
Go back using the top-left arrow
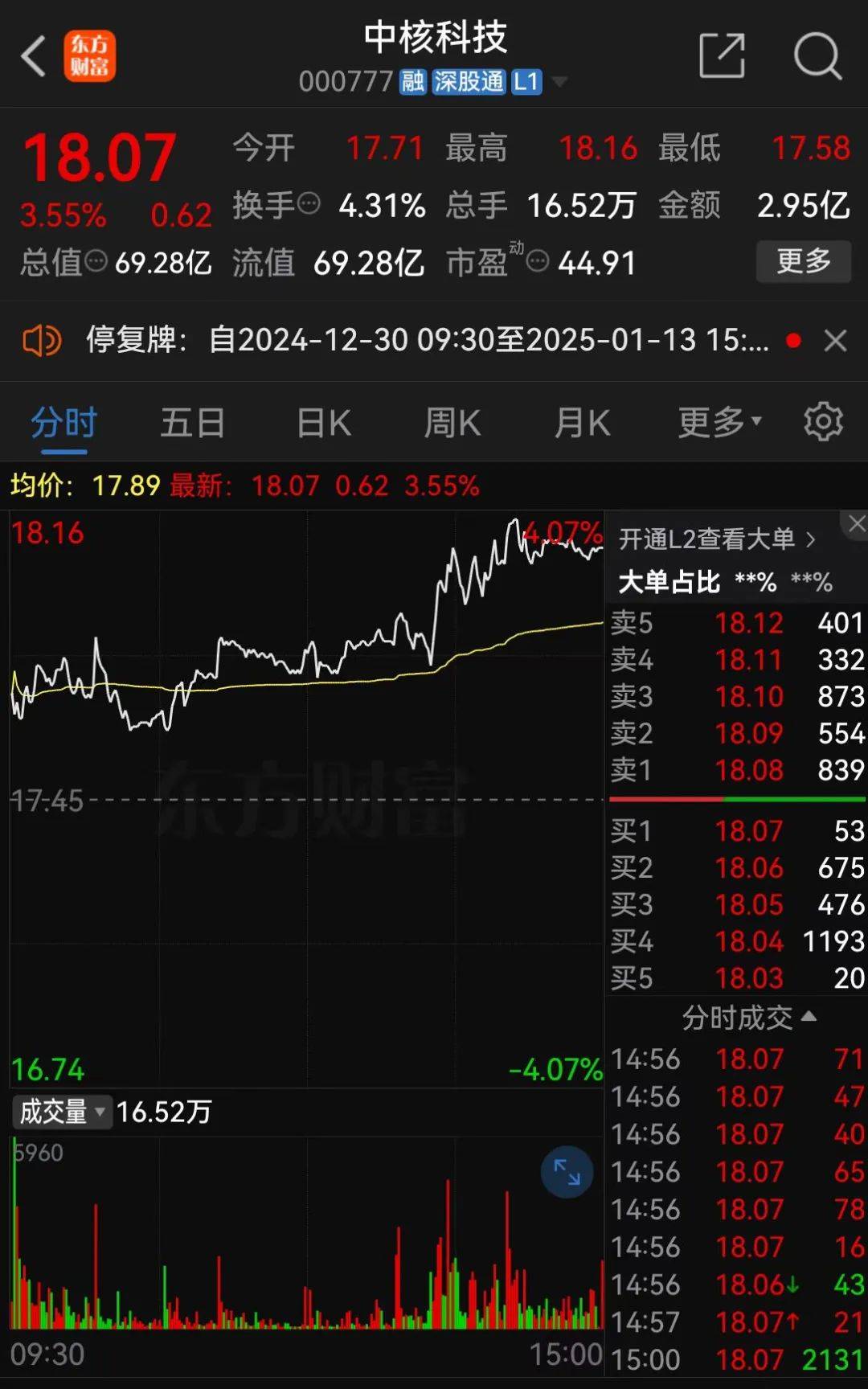[x=34, y=56]
